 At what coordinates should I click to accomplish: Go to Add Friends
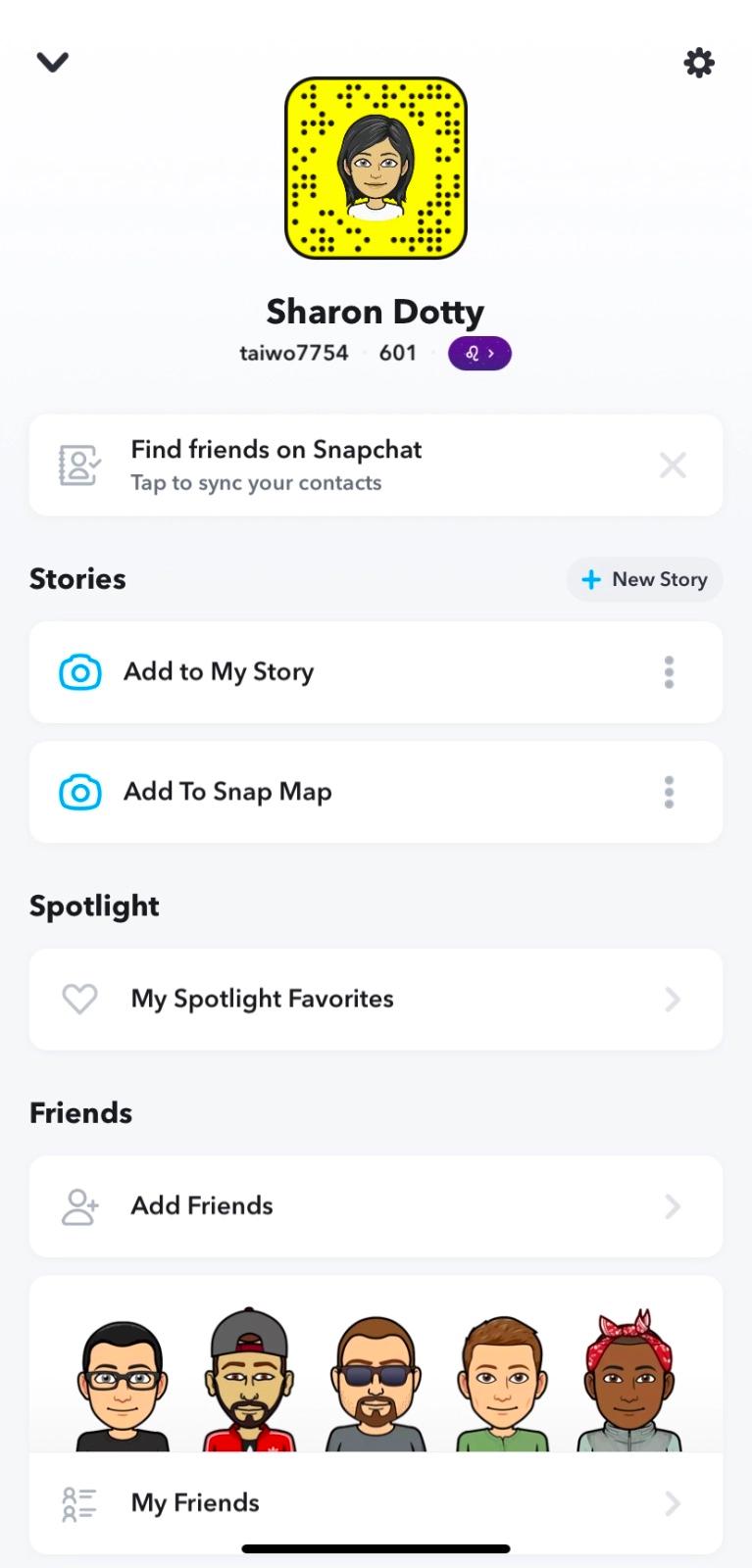(x=376, y=1206)
